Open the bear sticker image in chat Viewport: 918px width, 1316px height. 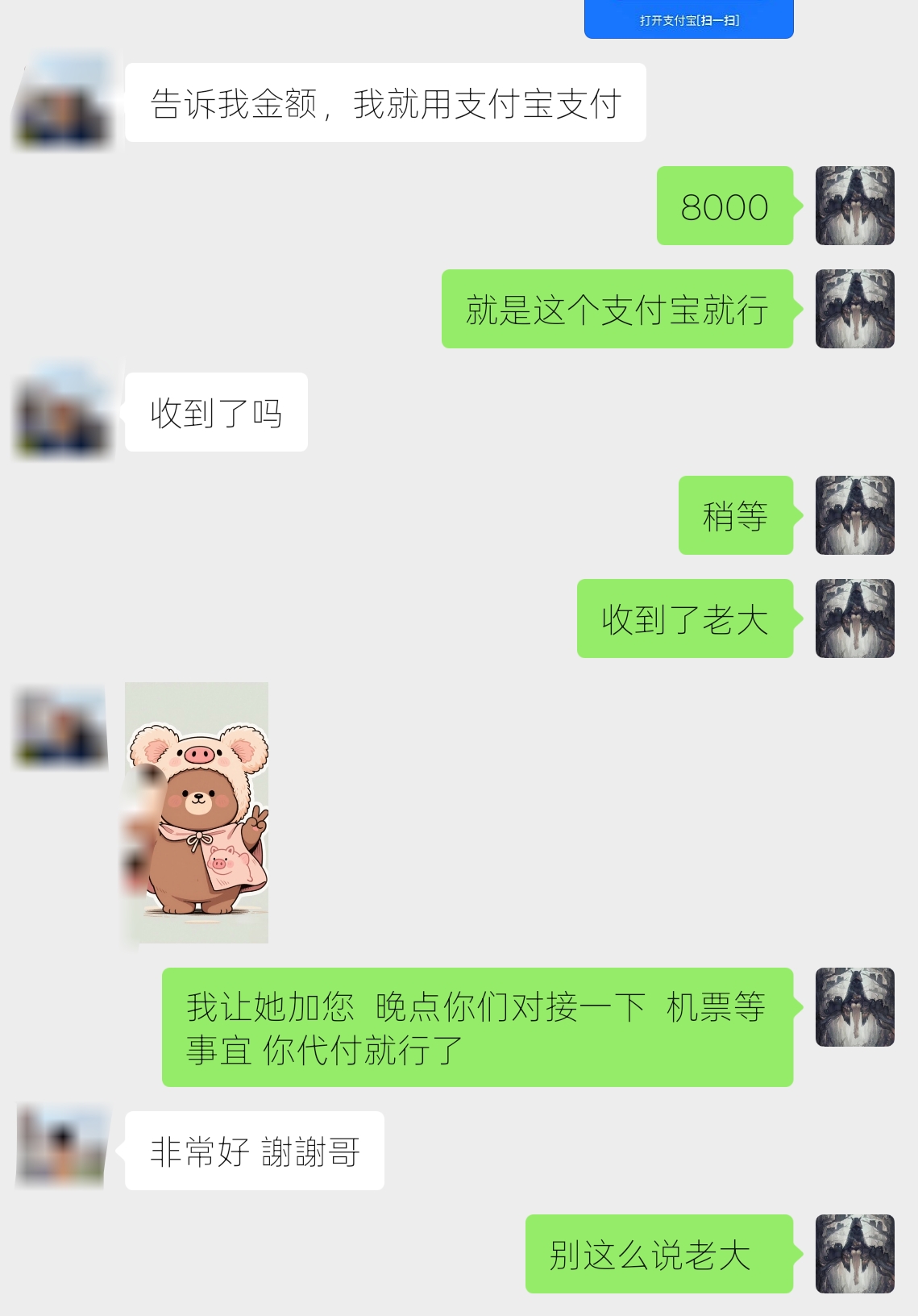197,812
